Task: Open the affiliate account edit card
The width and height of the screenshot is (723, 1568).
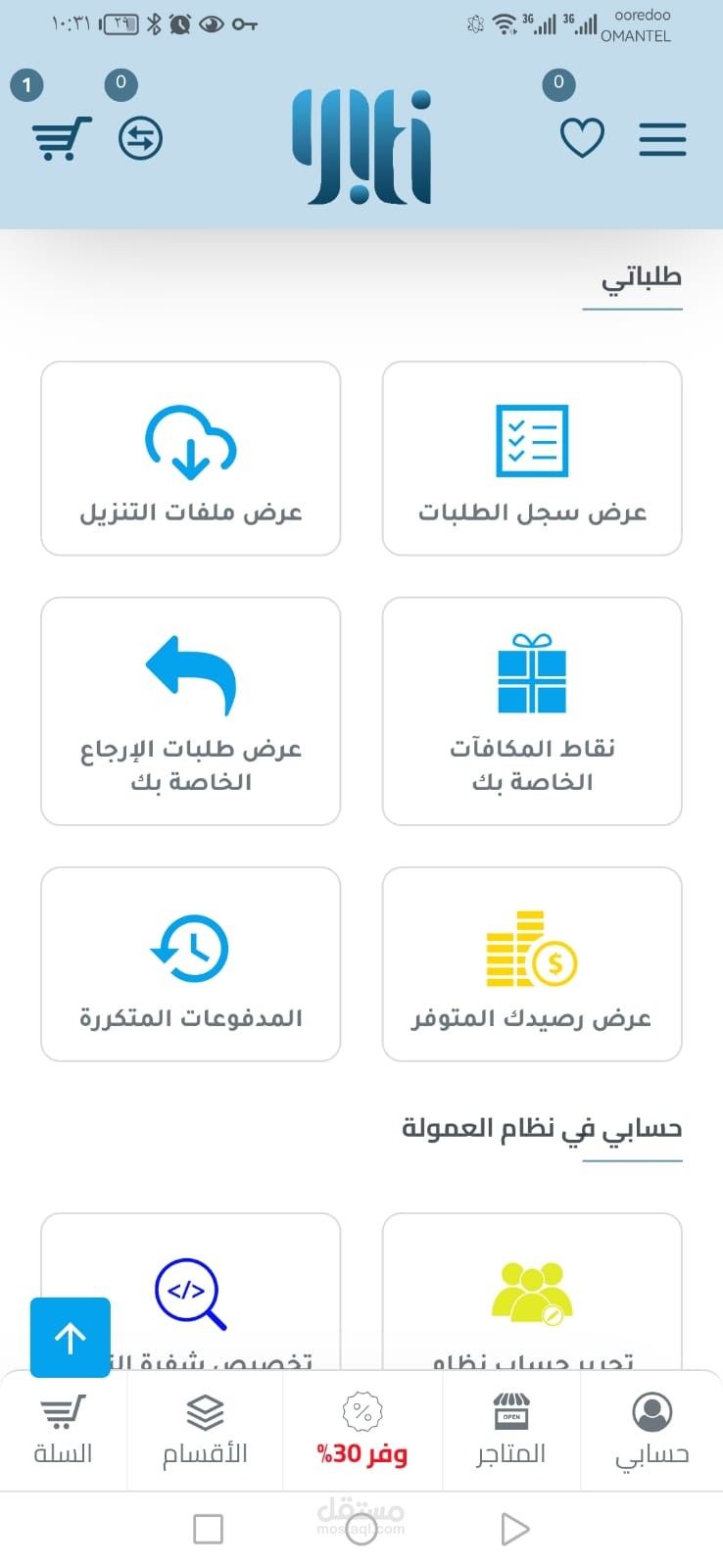Action: point(532,1294)
